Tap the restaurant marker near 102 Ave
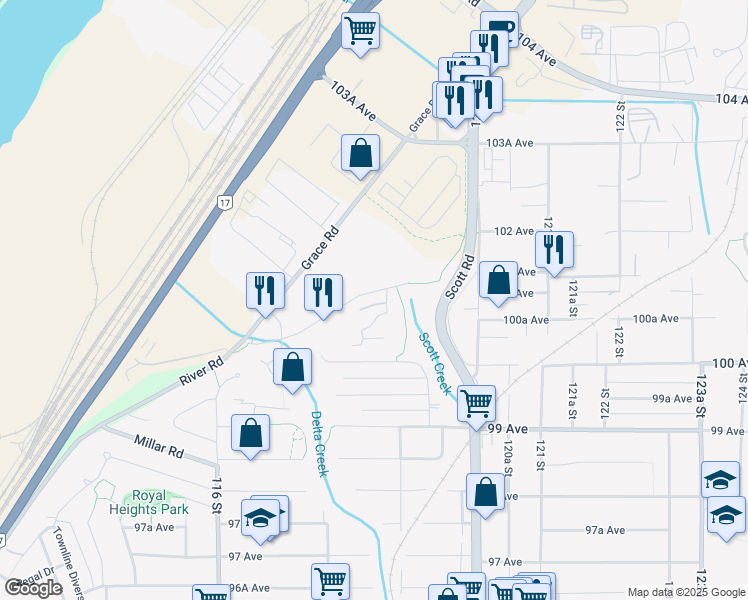Screen dimensions: 748x600 pos(553,248)
